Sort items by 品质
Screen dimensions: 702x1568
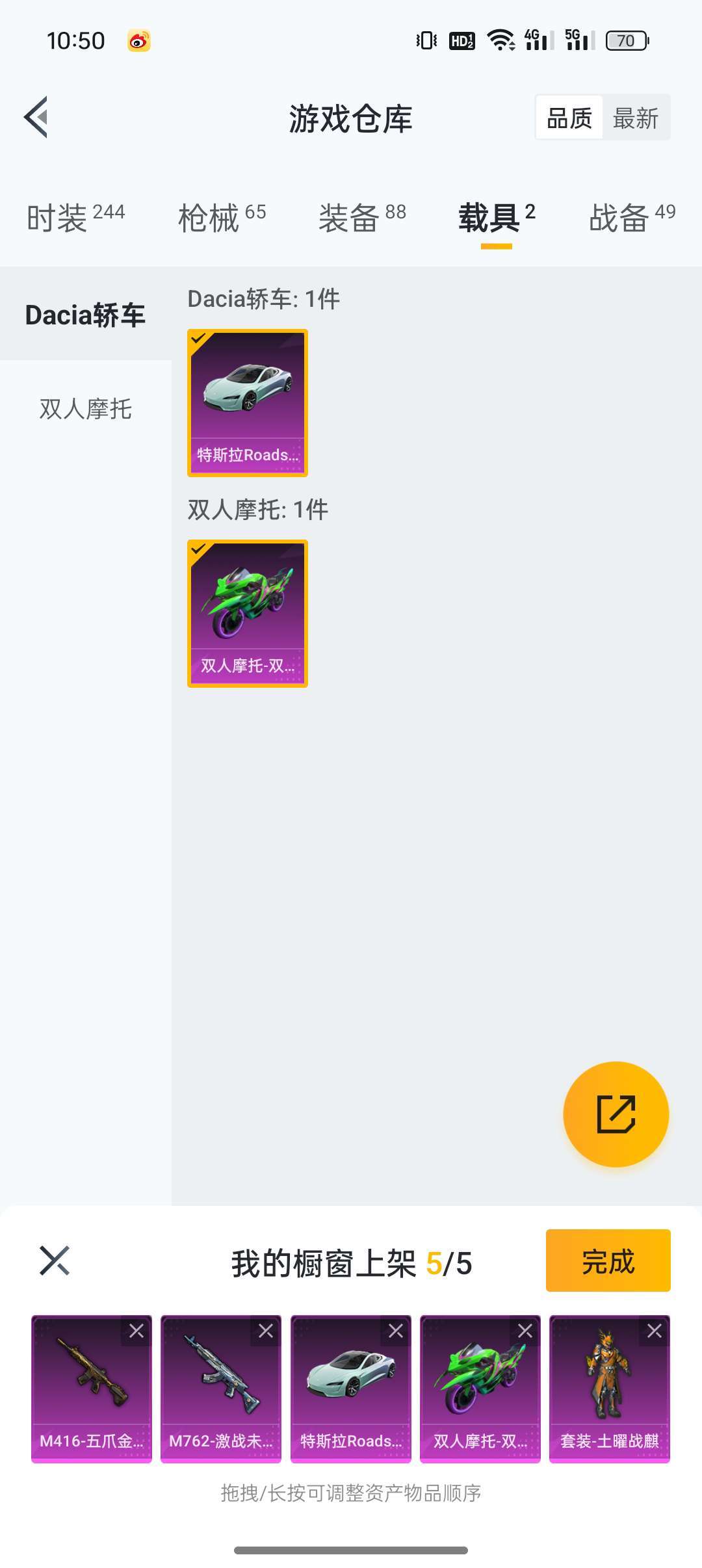click(569, 118)
